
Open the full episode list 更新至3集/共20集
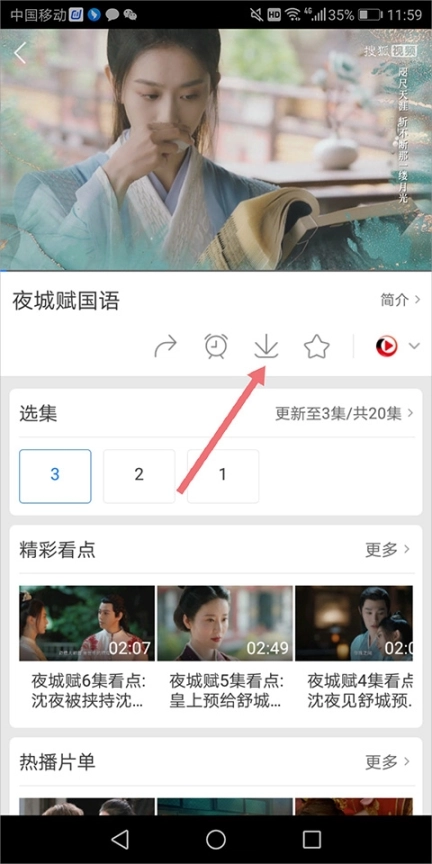tap(343, 414)
